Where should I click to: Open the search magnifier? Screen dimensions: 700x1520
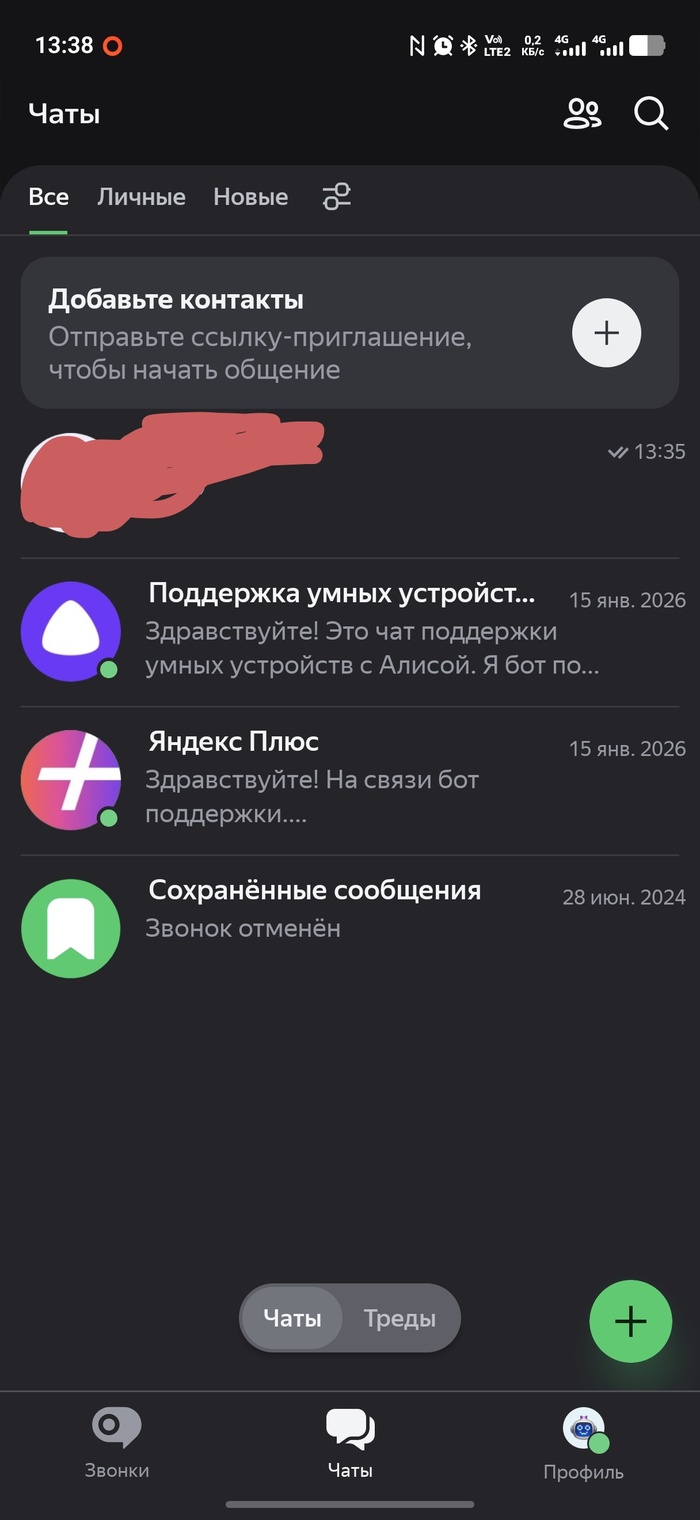coord(651,114)
